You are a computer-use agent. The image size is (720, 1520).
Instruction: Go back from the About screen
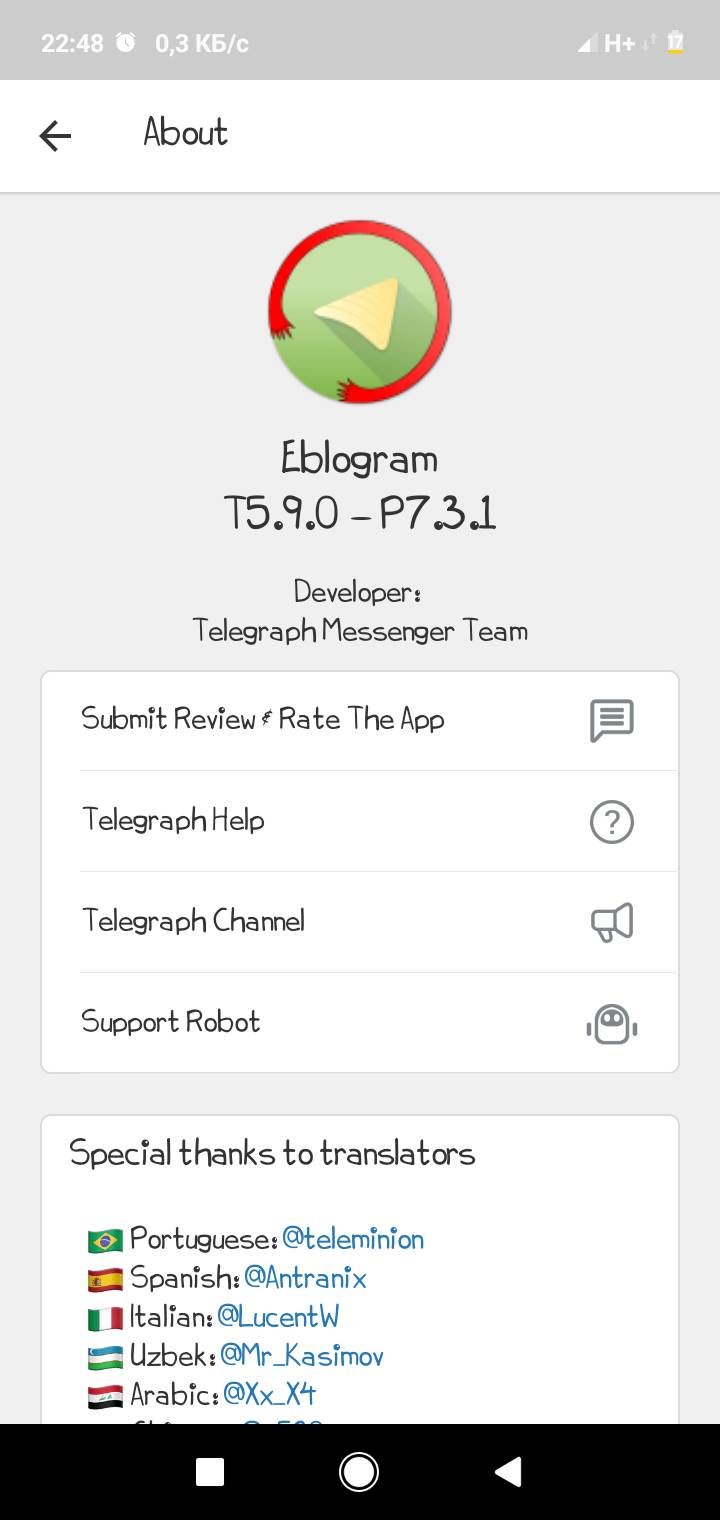pyautogui.click(x=55, y=136)
